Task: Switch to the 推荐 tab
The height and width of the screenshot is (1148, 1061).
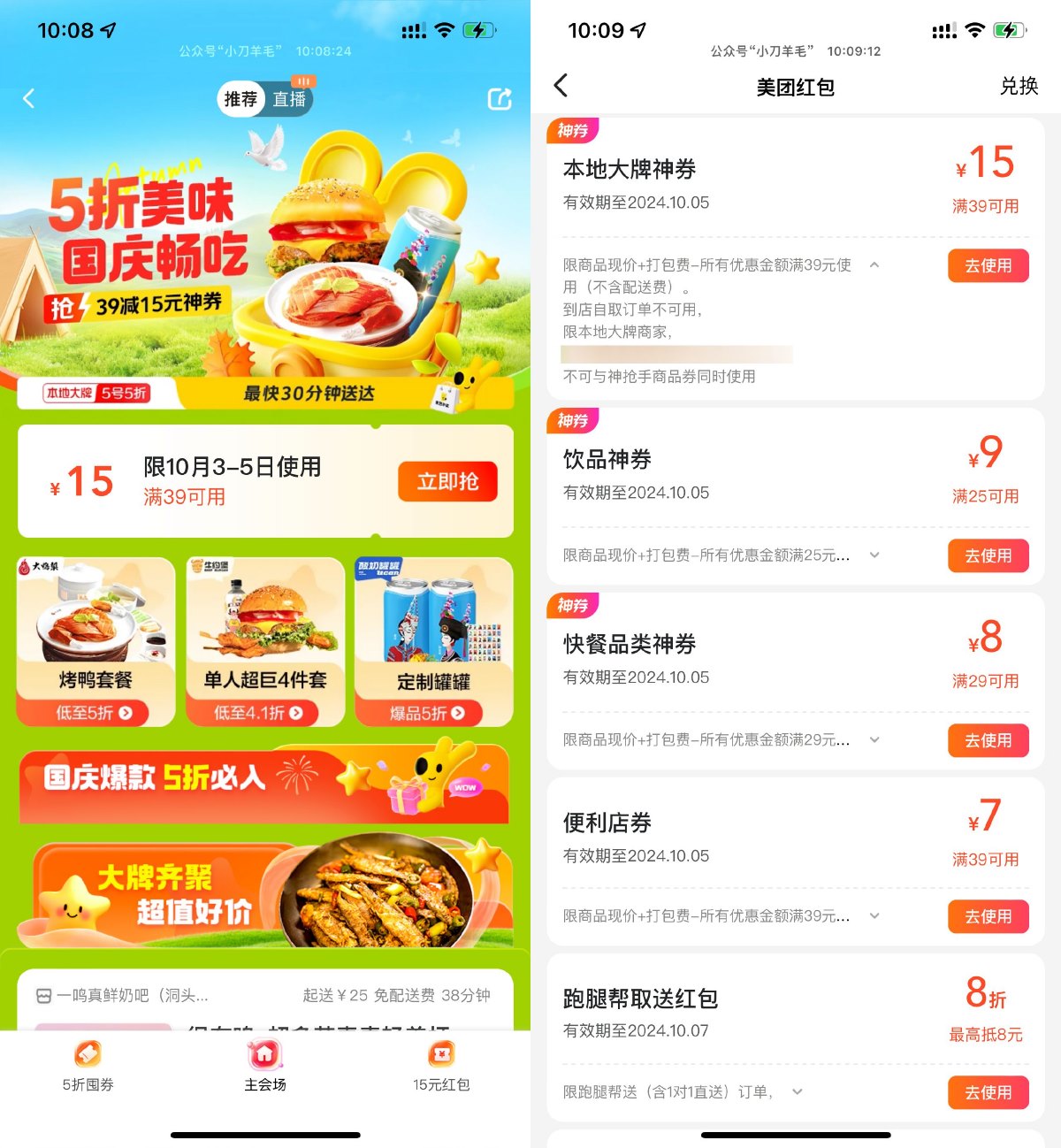Action: click(x=240, y=99)
